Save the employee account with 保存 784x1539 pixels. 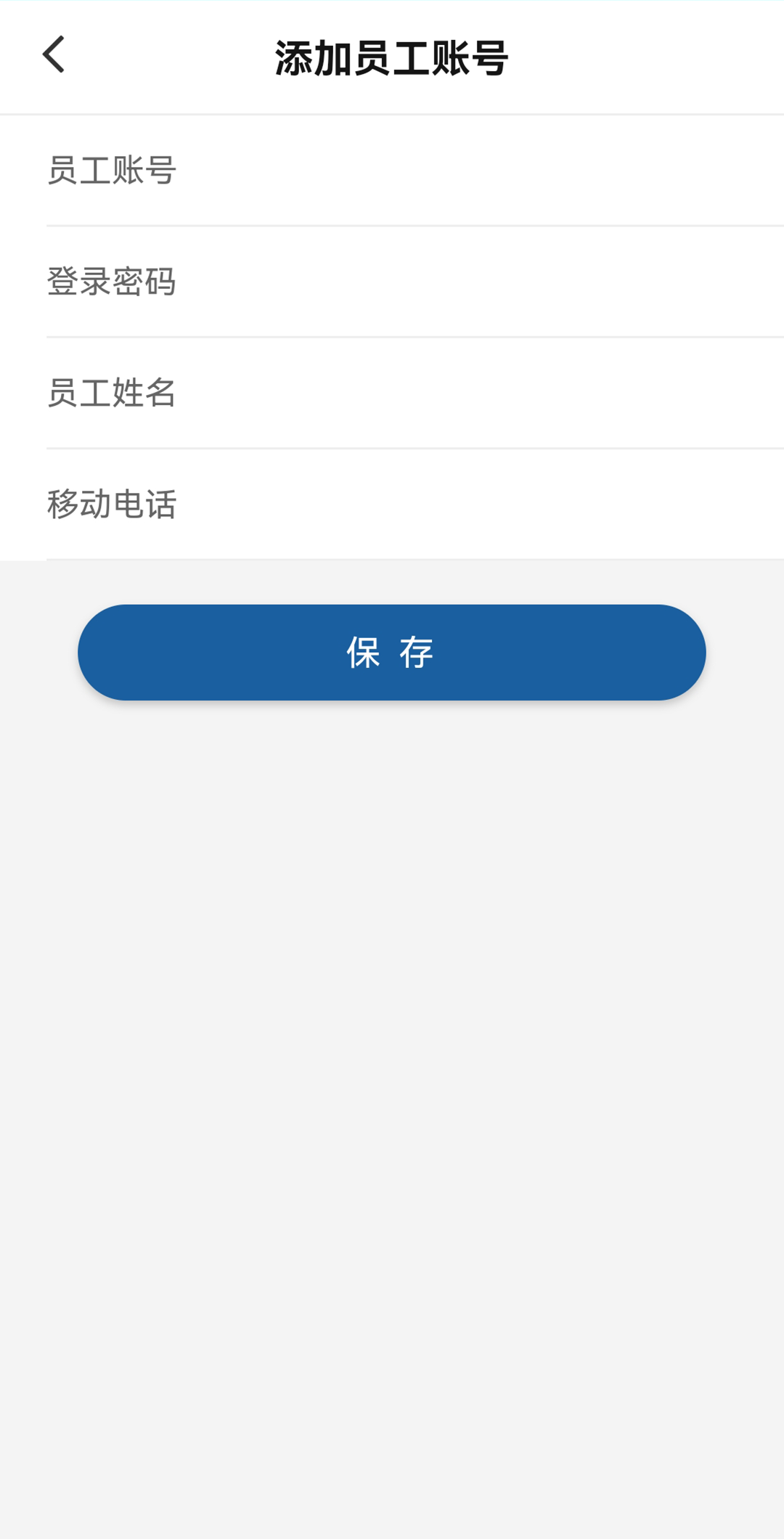(x=392, y=652)
